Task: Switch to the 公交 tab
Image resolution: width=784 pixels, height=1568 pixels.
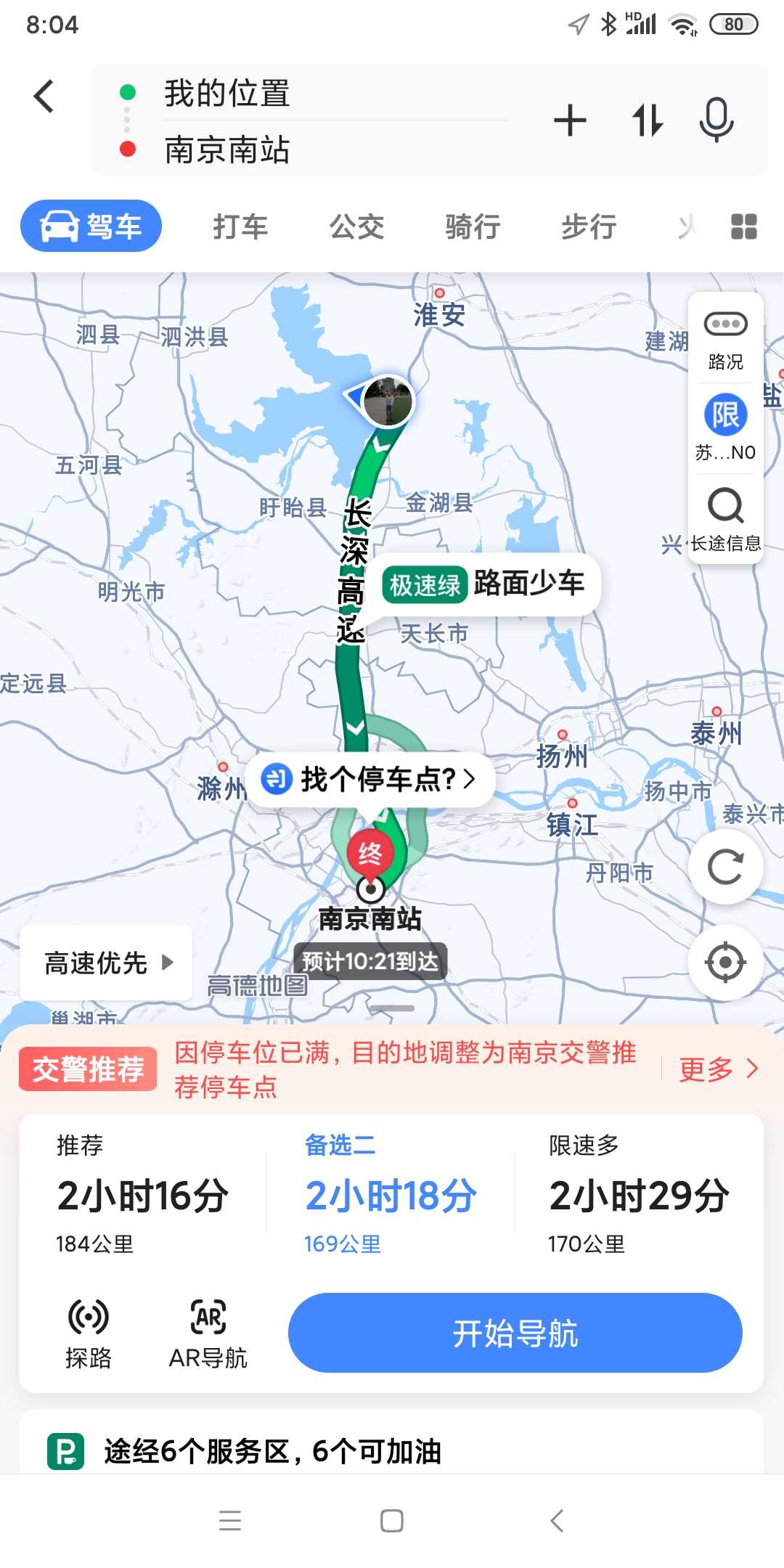Action: [356, 226]
